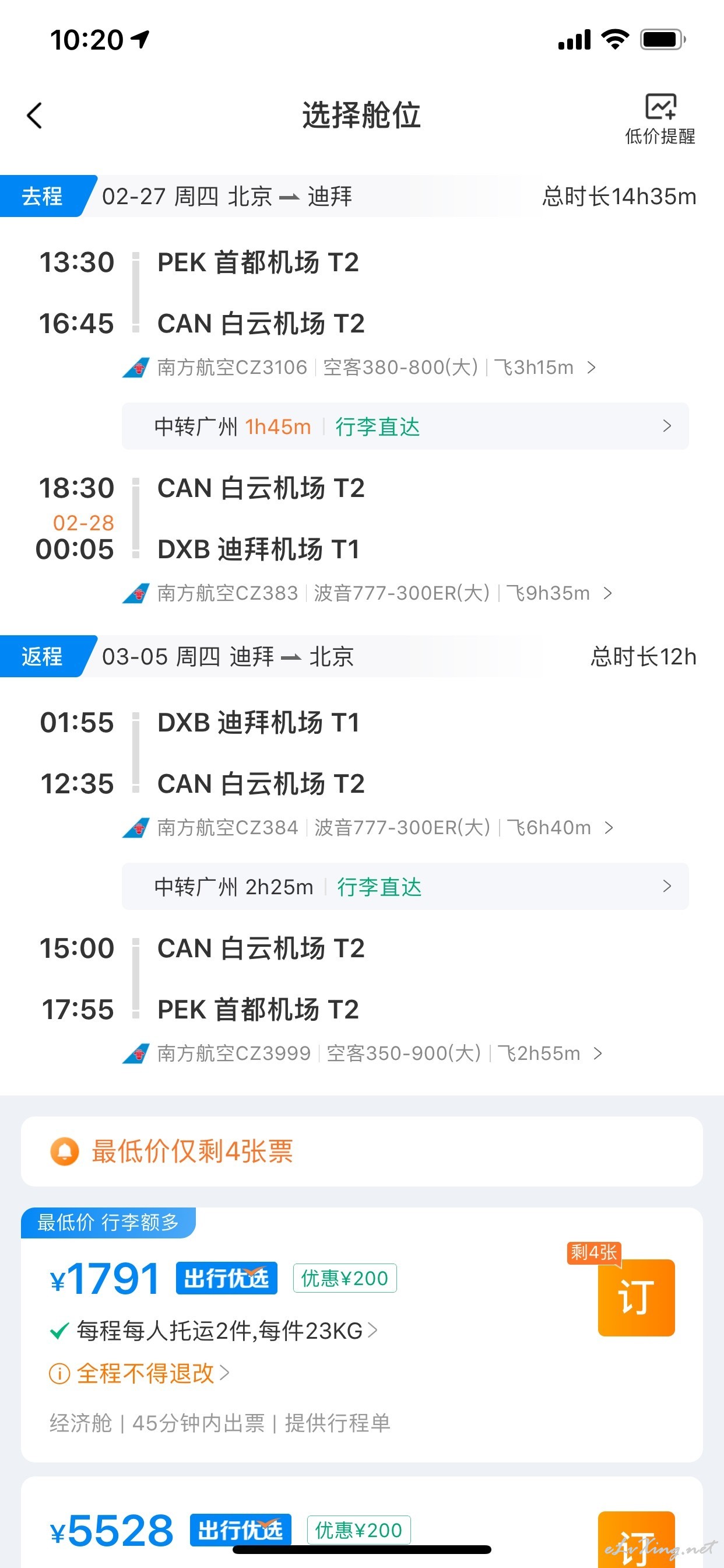The width and height of the screenshot is (724, 1568).
Task: Open the 低价提醒 price alert
Action: (x=660, y=118)
